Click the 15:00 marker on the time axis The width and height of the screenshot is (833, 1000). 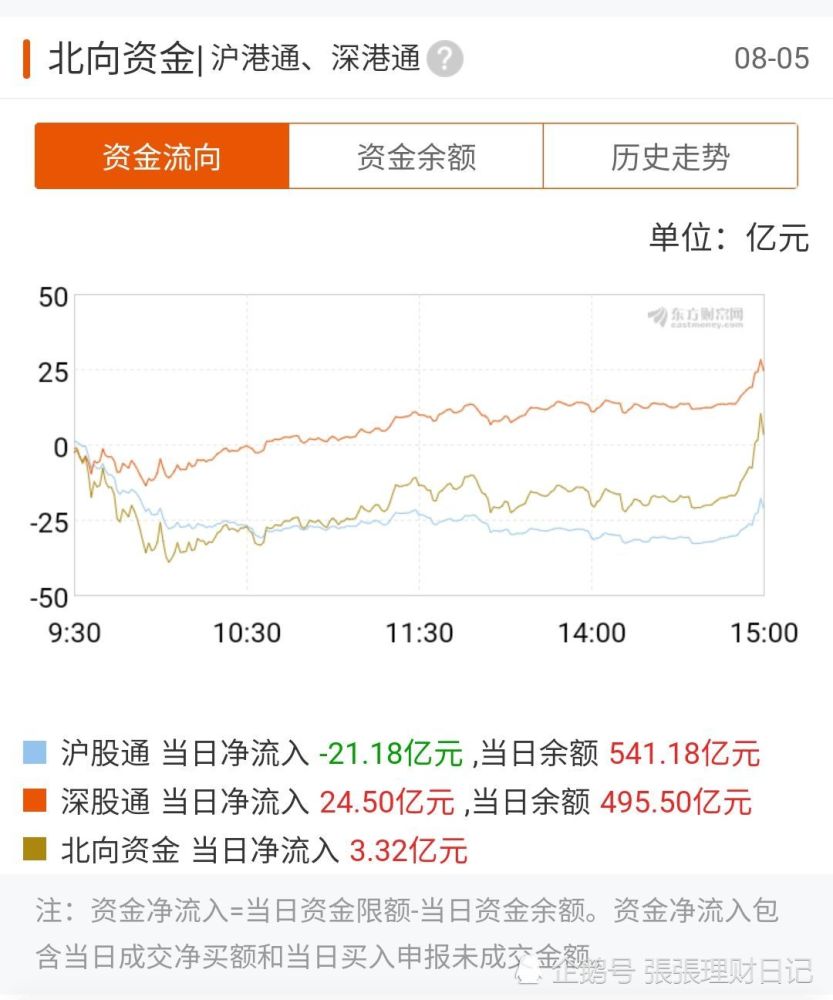765,633
